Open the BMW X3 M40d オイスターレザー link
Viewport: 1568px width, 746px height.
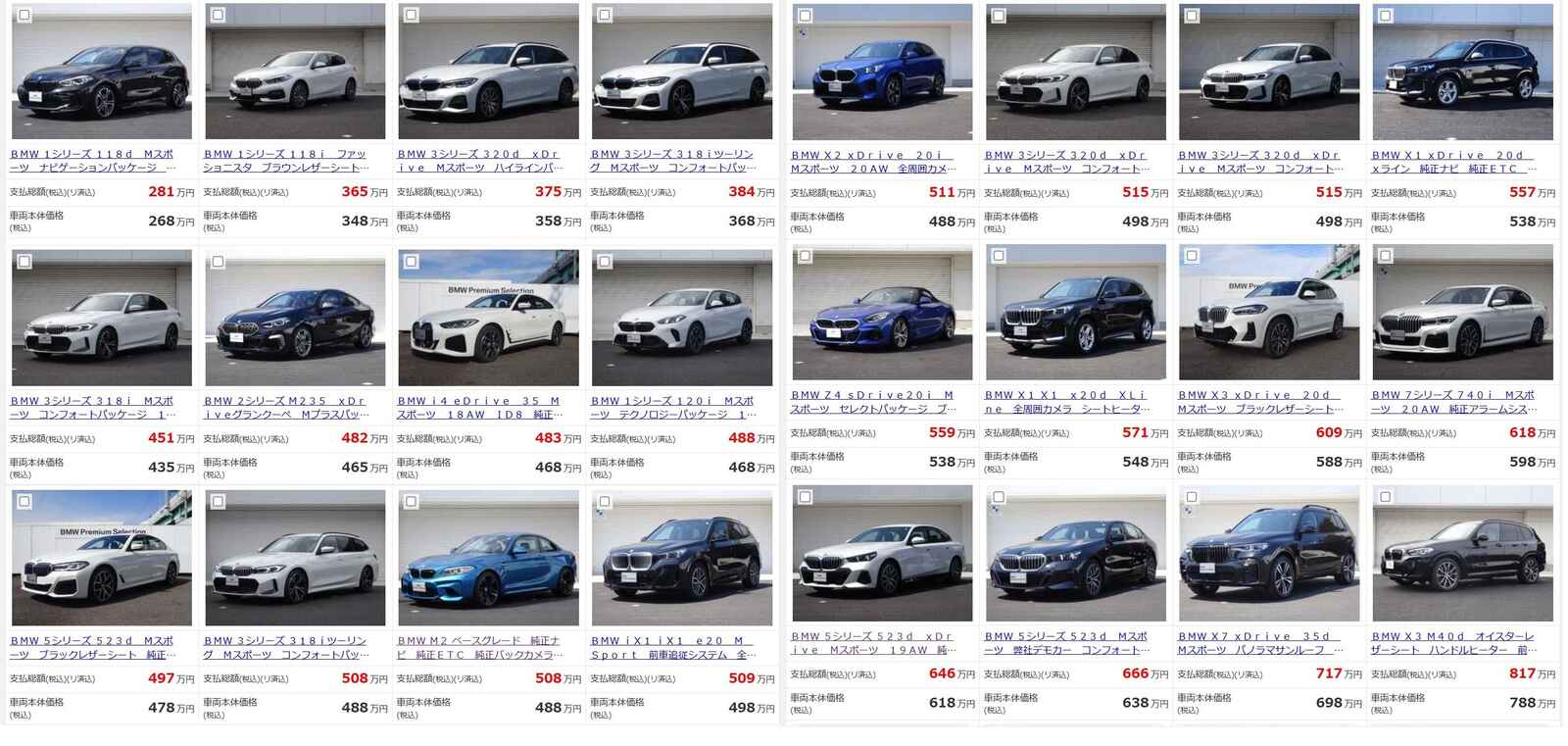click(1452, 643)
